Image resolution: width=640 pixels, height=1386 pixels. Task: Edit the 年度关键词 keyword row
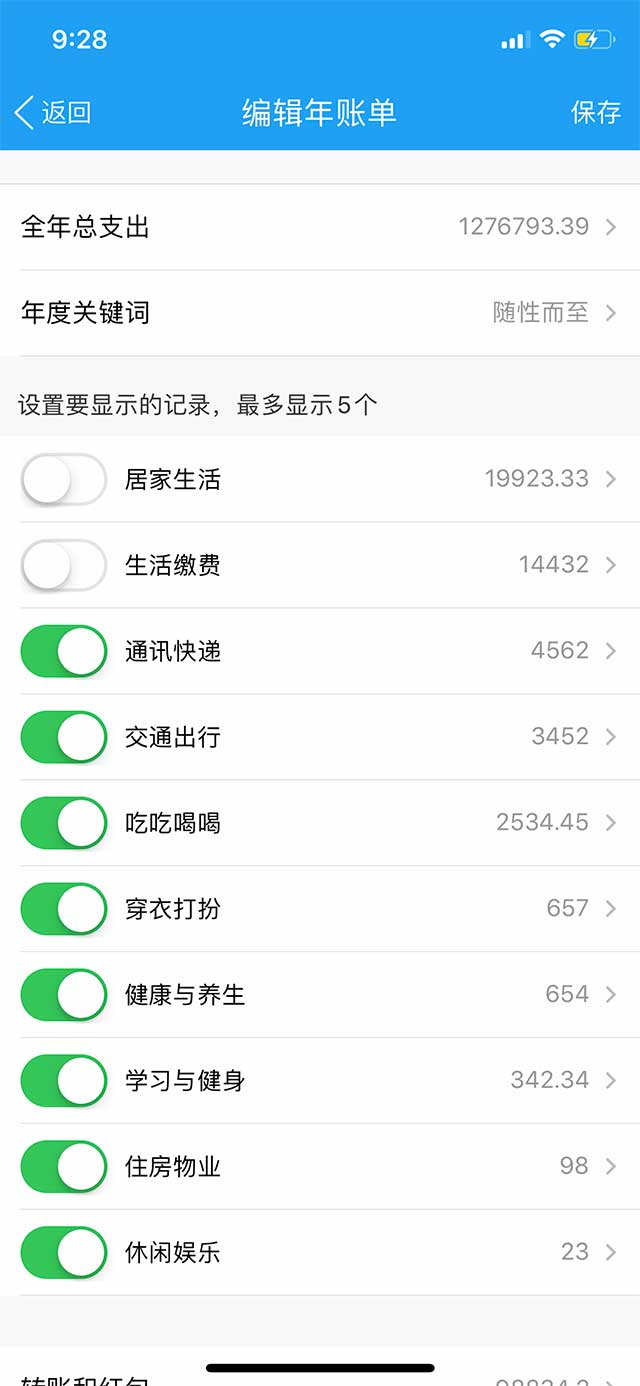[320, 313]
